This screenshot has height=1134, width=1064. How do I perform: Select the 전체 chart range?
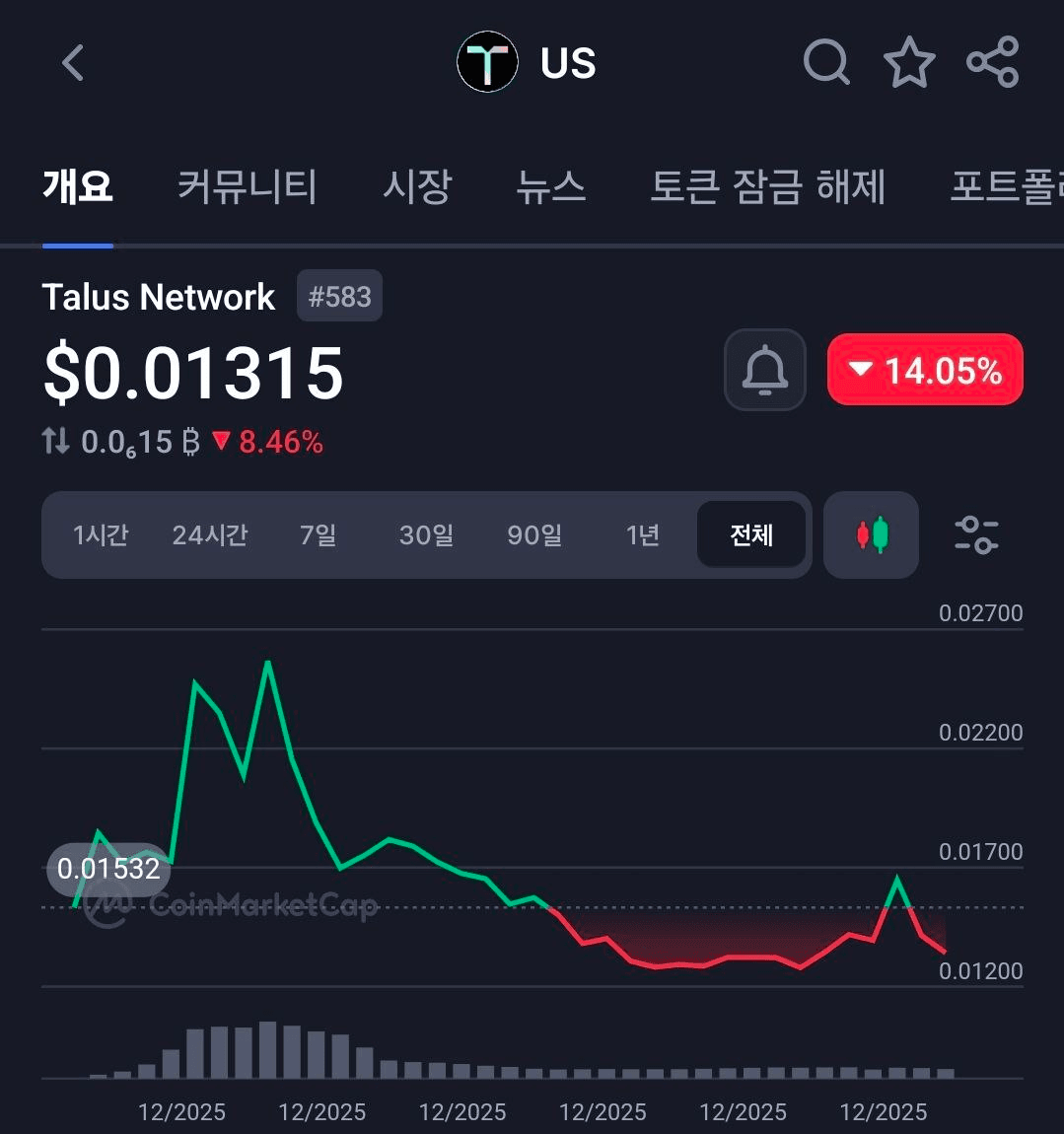(x=751, y=535)
